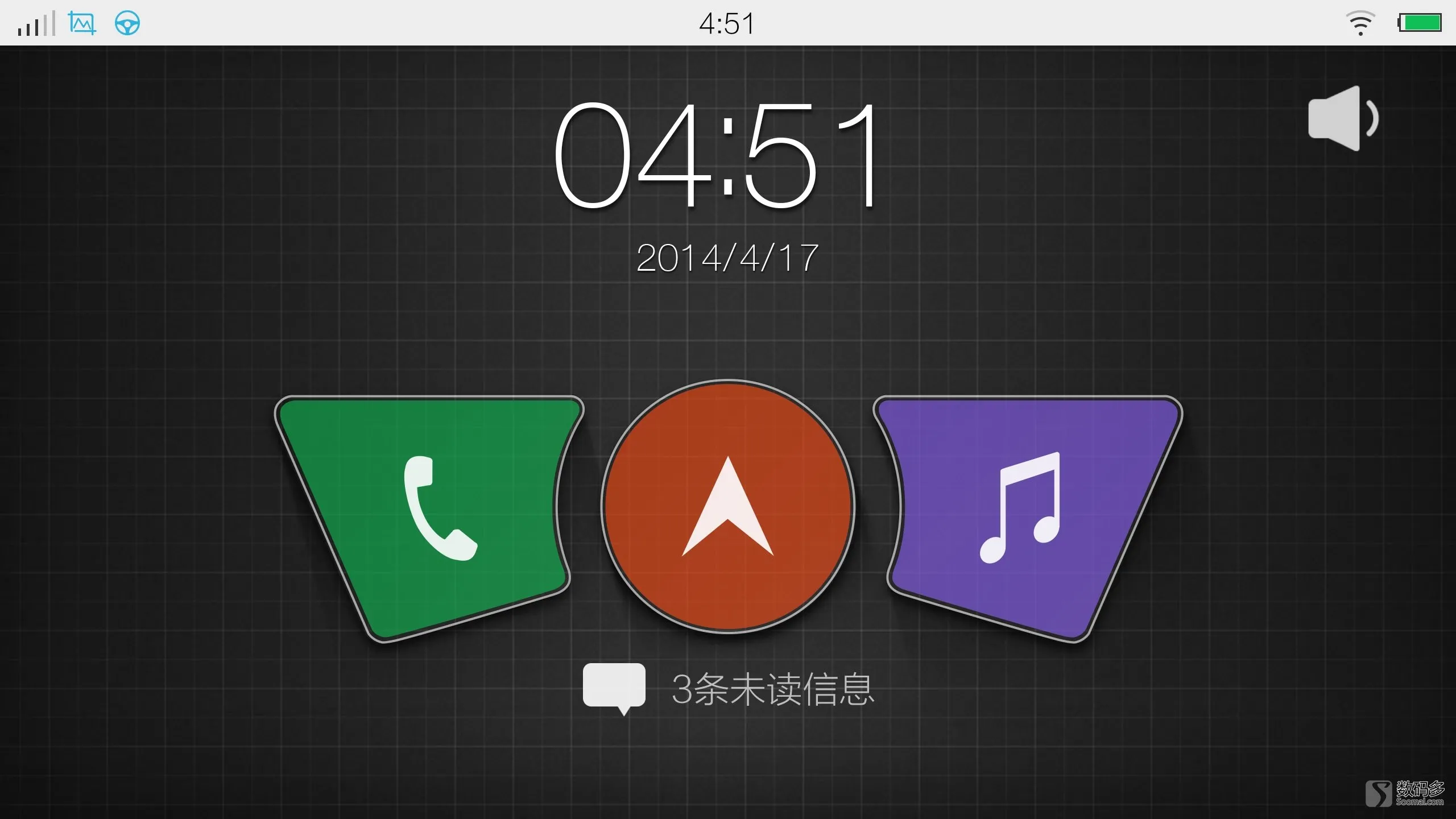This screenshot has height=819, width=1456.
Task: View the 3条未读信息 unread messages
Action: (x=728, y=689)
